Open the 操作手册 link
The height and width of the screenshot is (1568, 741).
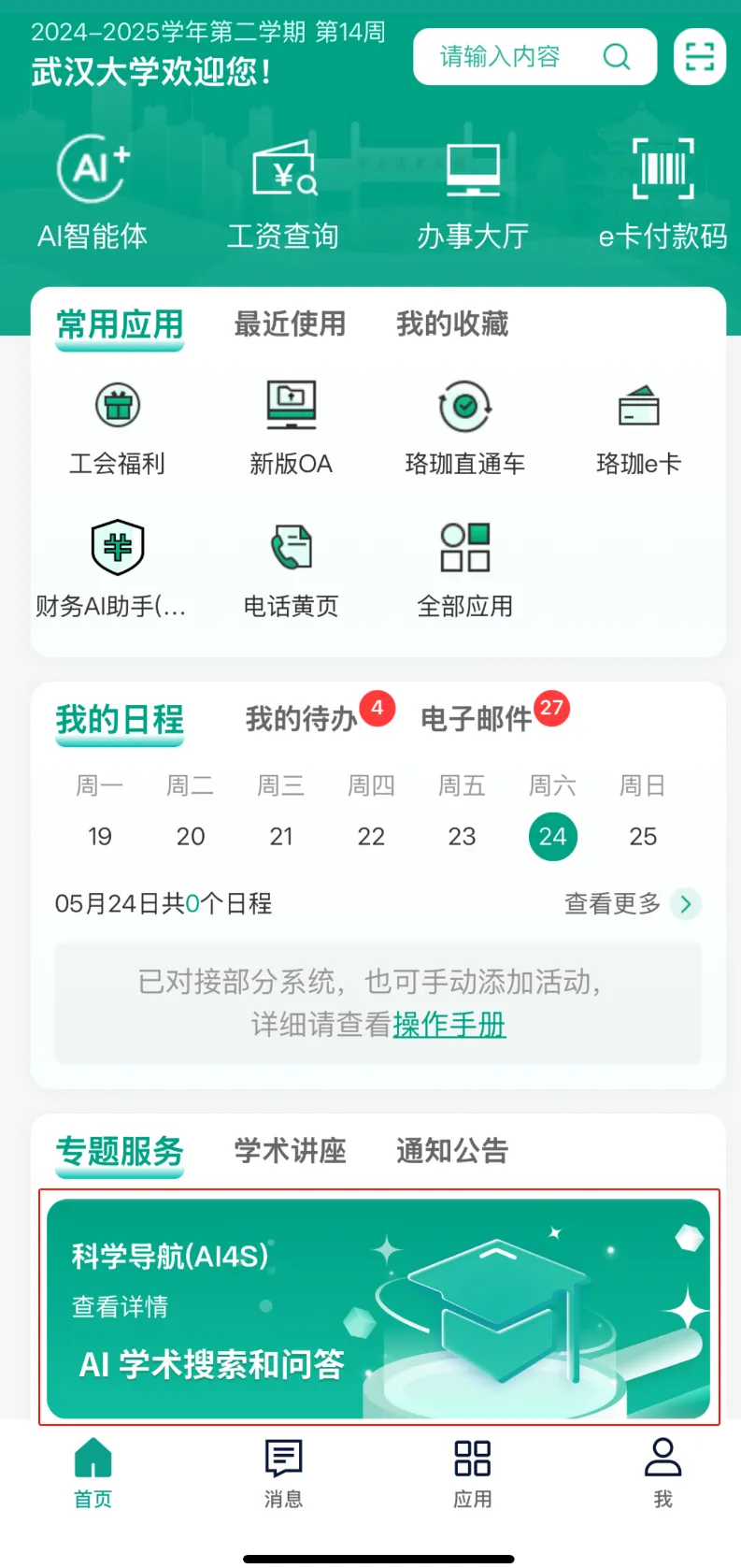point(449,1025)
